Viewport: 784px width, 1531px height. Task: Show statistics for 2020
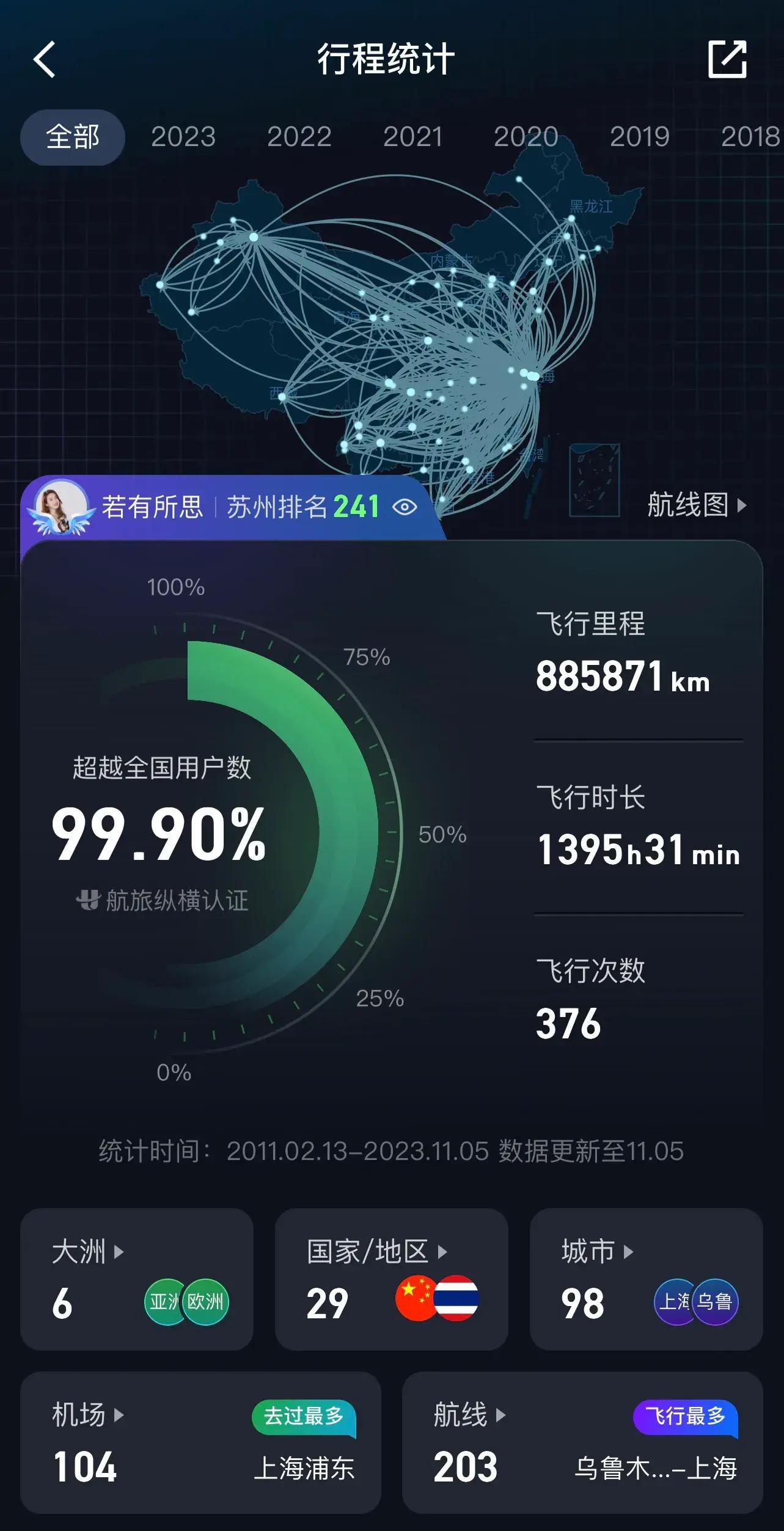tap(526, 137)
